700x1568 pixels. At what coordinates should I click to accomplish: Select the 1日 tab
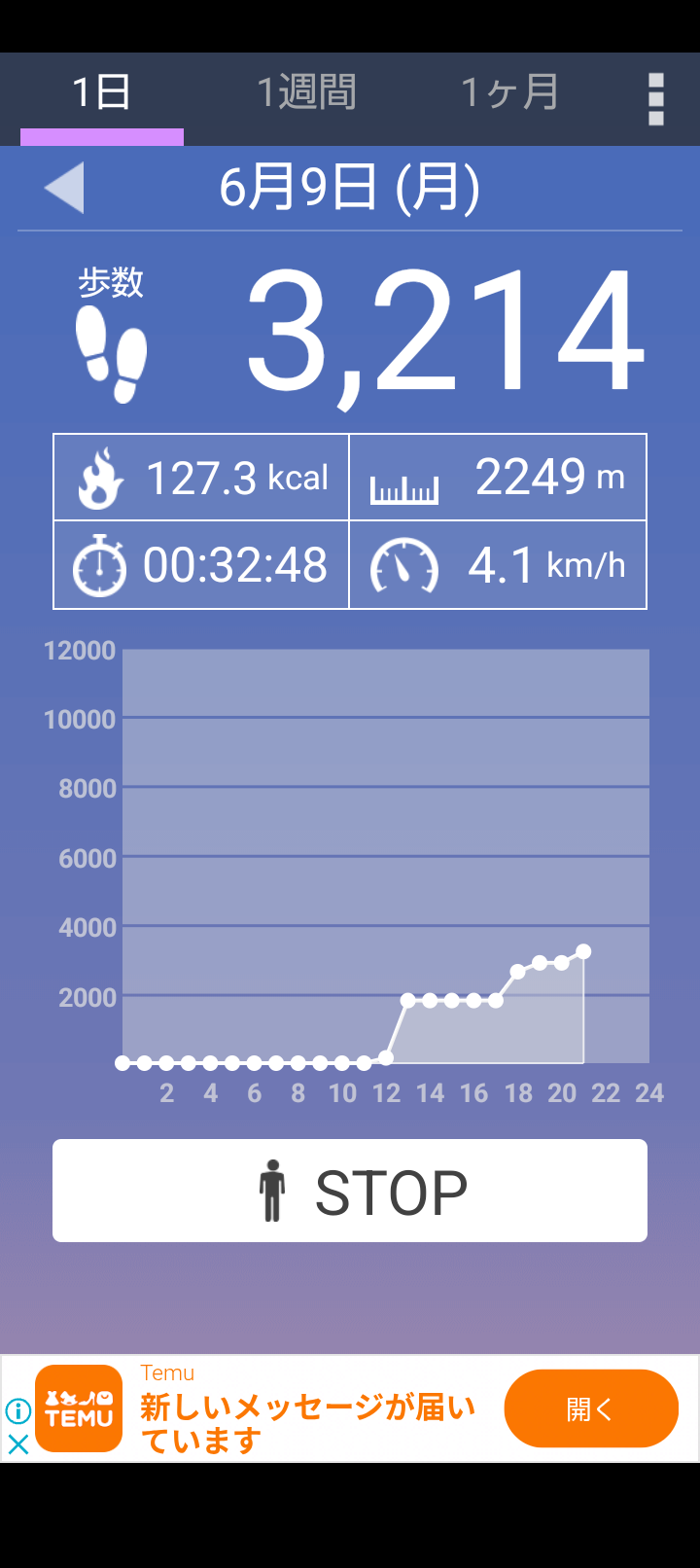click(102, 93)
